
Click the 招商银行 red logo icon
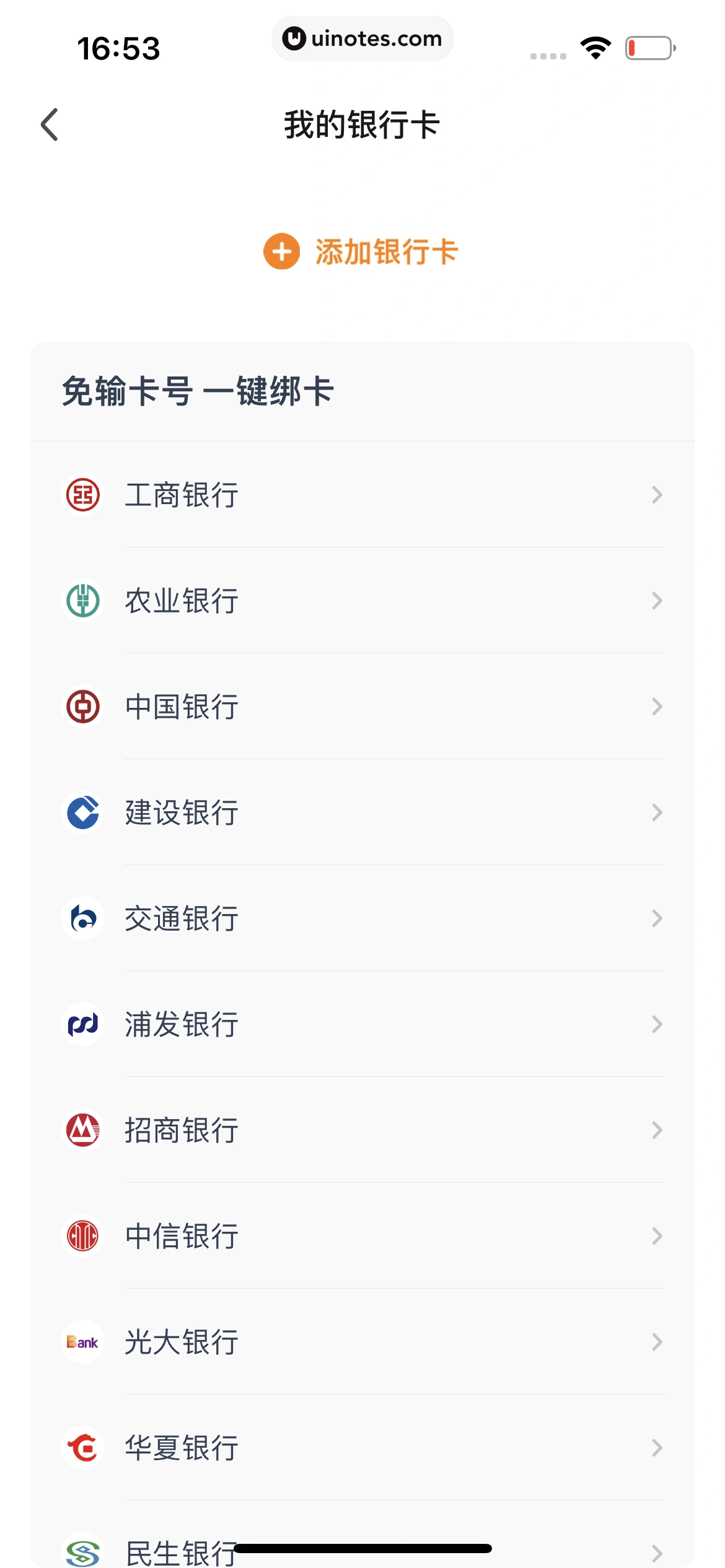coord(82,1130)
